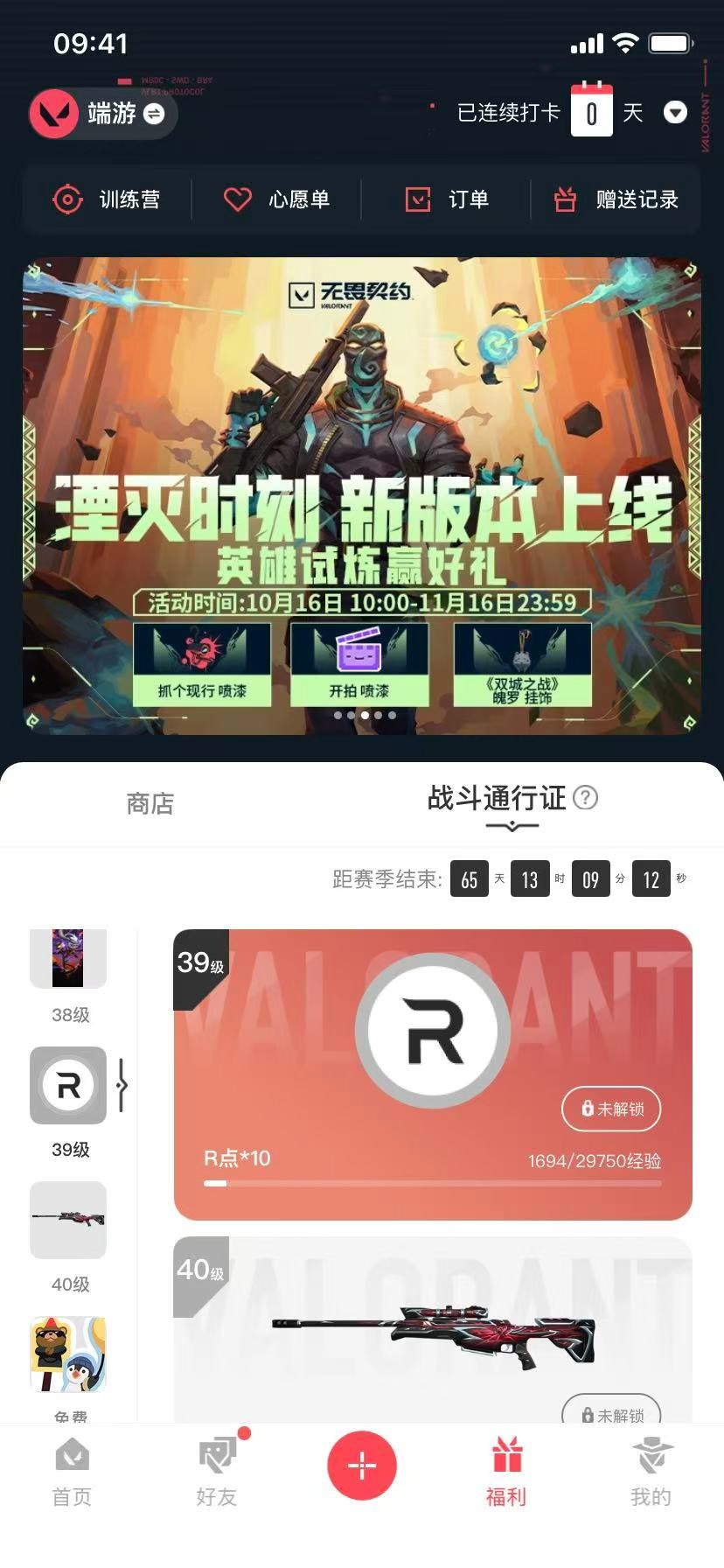Open the 湮灭时刻 new version banner
Viewport: 724px width, 1568px height.
[x=362, y=495]
